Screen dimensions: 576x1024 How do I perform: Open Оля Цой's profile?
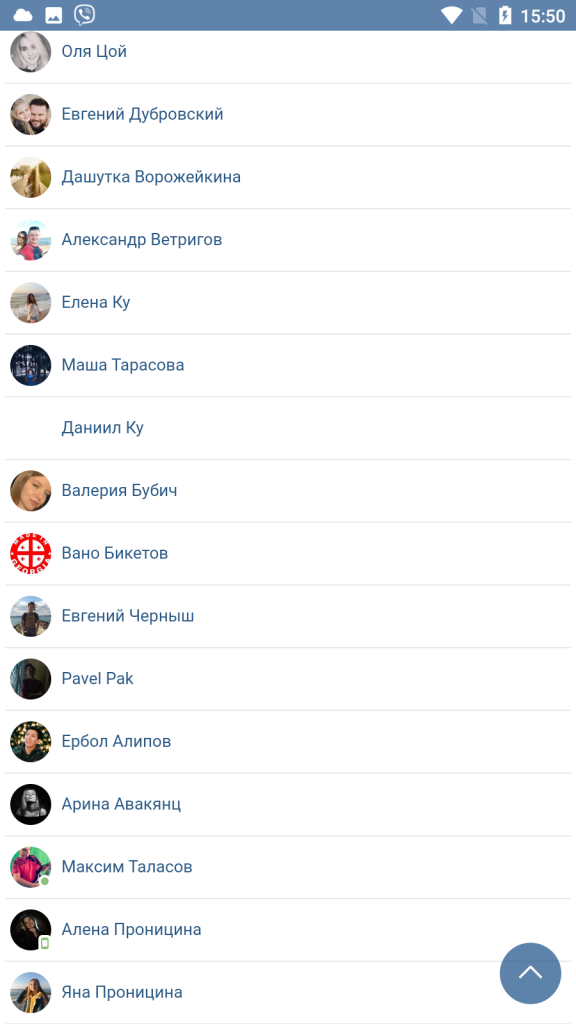288,52
